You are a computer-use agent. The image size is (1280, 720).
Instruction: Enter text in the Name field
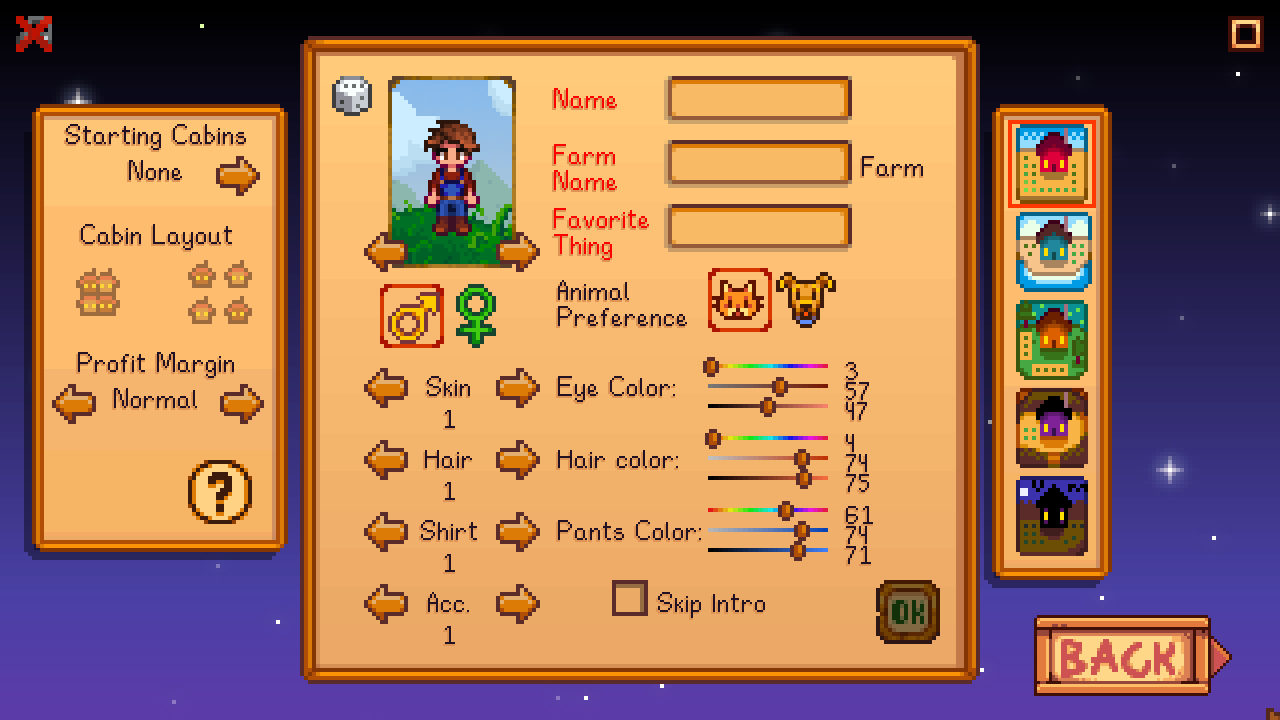pos(759,100)
